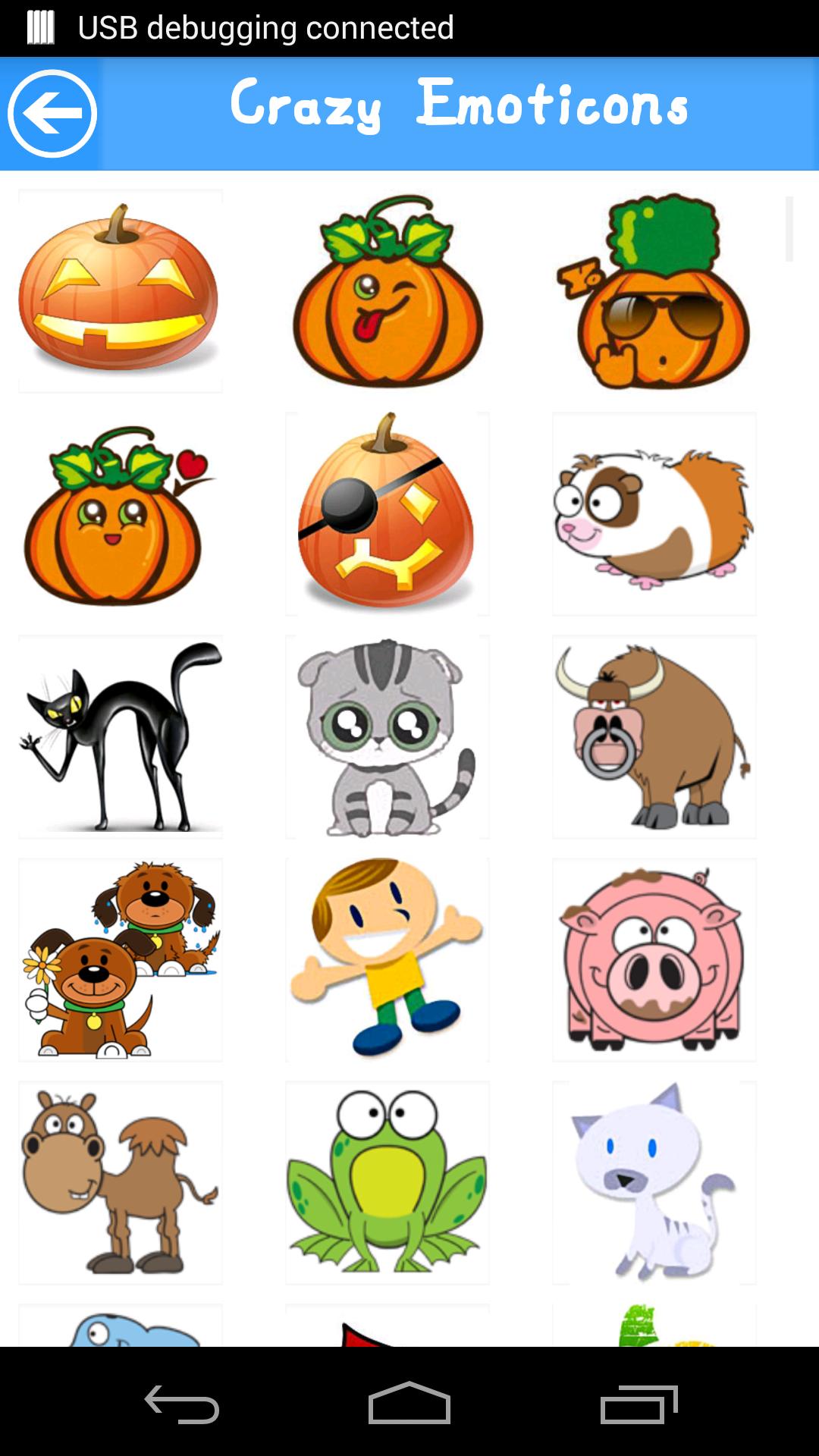Select the pumpkin with red heart
The height and width of the screenshot is (1456, 819).
(120, 514)
